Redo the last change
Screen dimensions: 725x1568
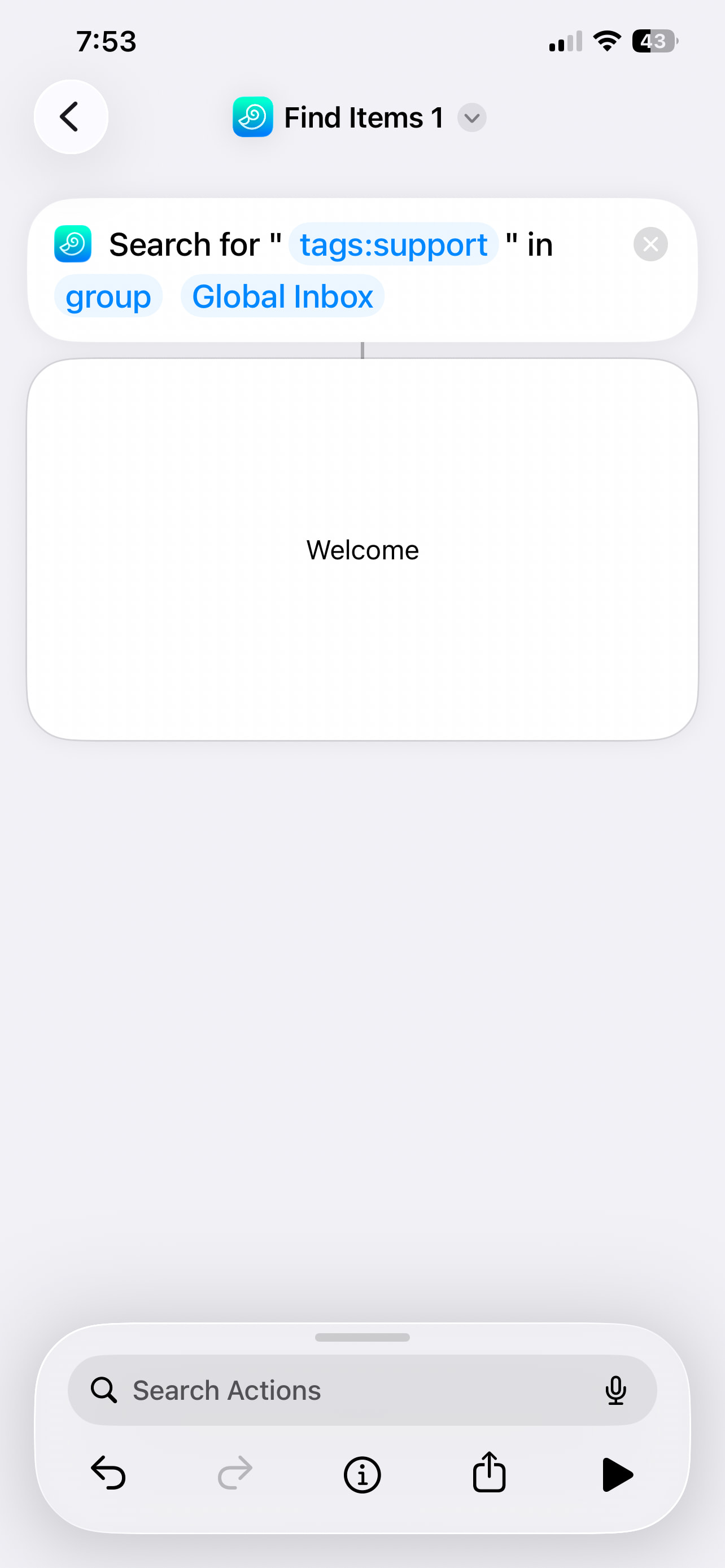pyautogui.click(x=235, y=1474)
